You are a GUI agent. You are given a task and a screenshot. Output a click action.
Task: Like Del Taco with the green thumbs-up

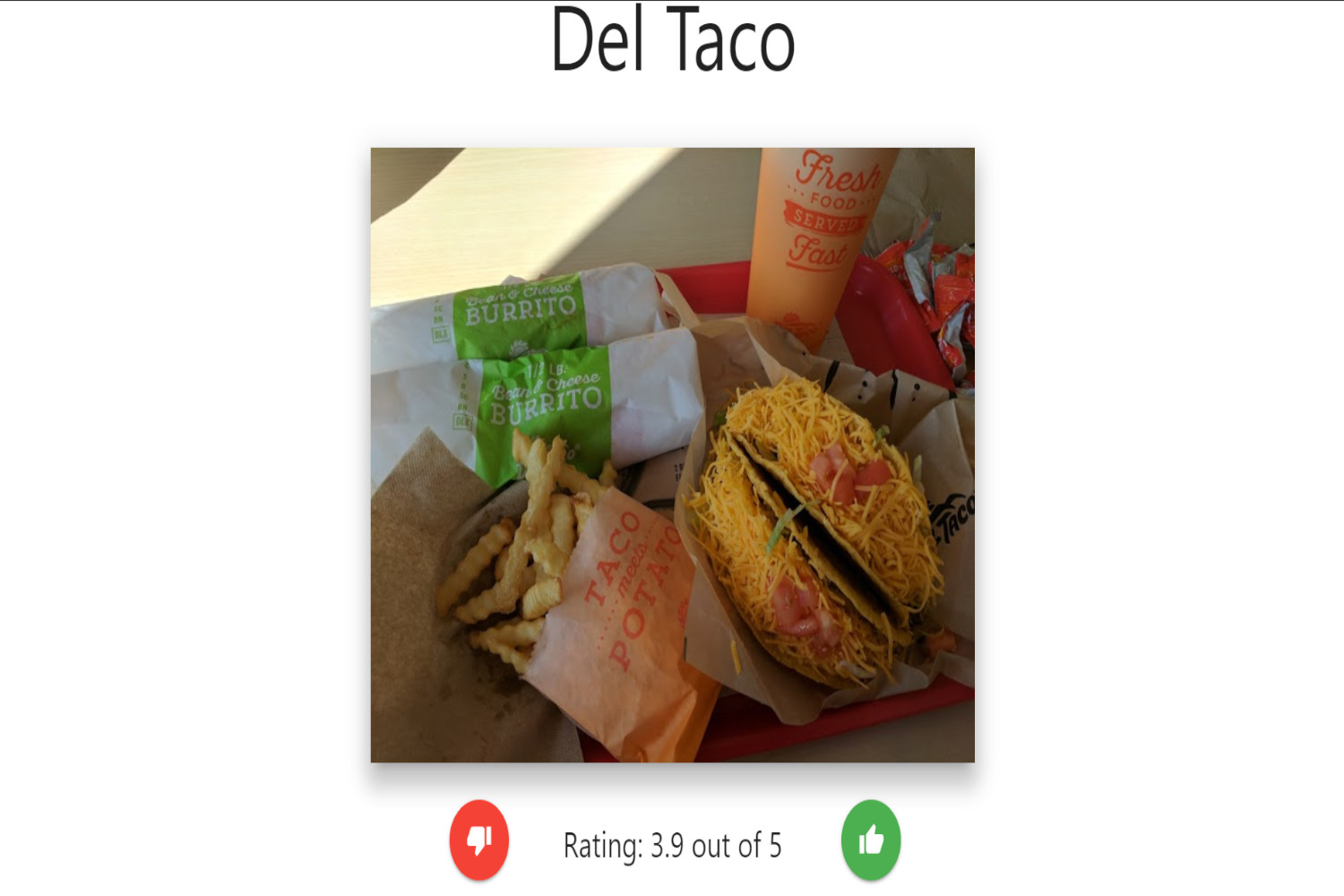[x=871, y=840]
